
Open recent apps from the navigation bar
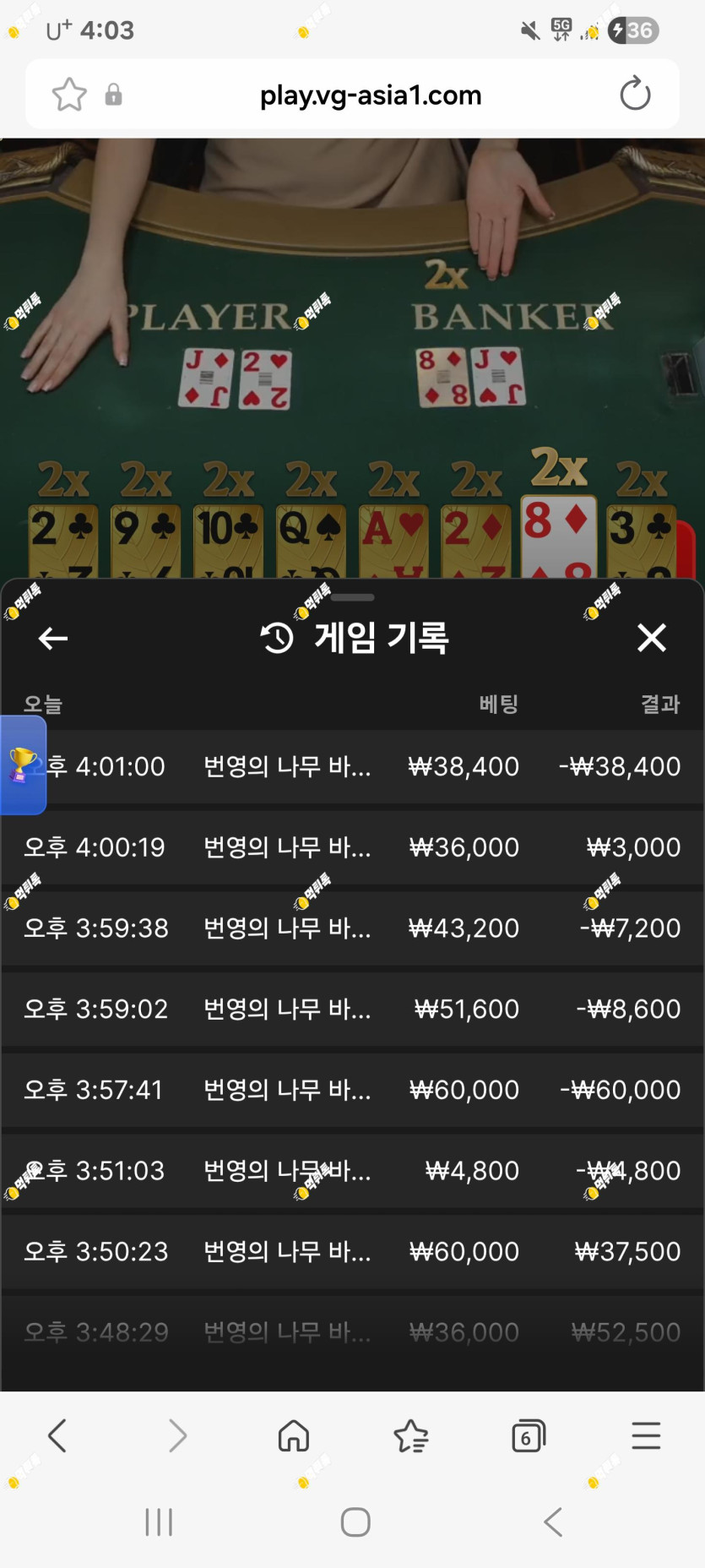tap(159, 1522)
